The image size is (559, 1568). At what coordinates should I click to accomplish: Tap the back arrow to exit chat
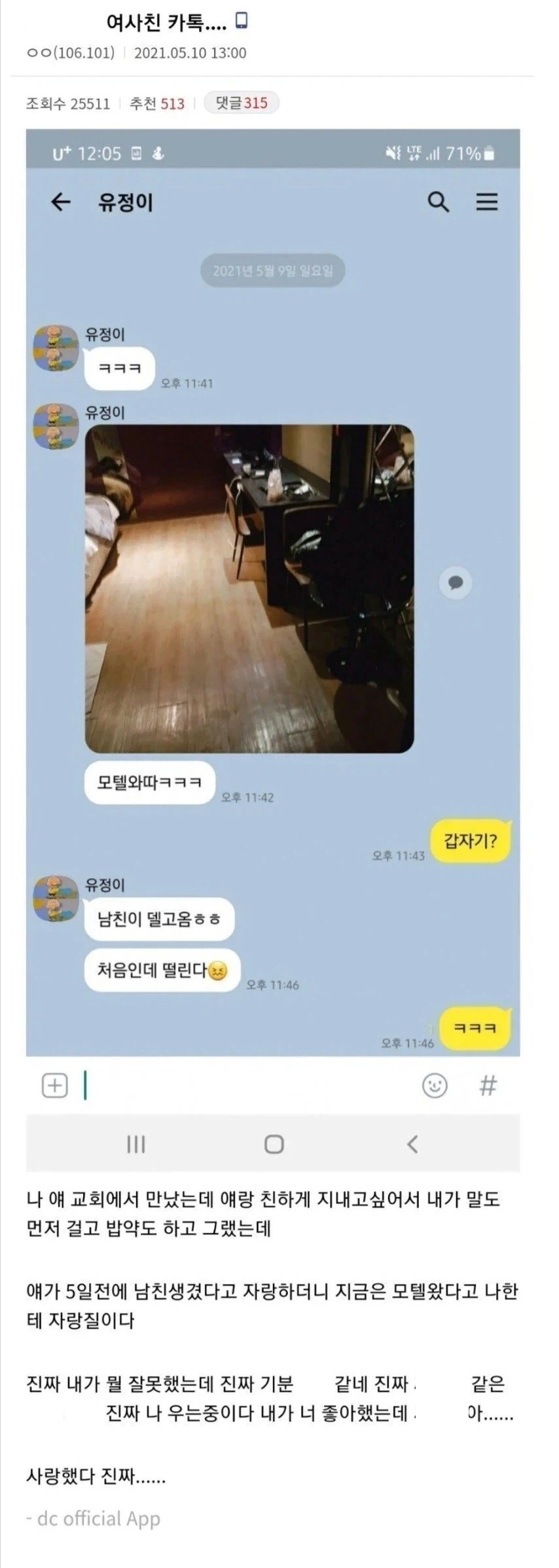tap(61, 204)
